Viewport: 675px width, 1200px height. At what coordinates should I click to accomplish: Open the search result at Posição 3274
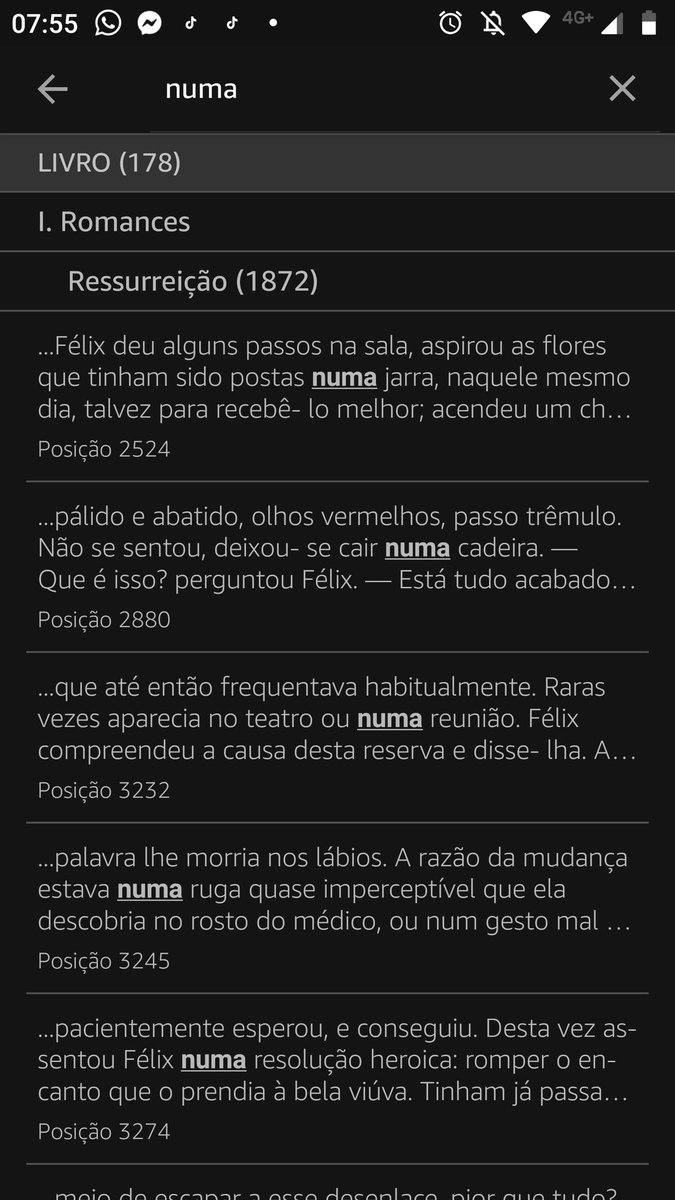coord(337,1078)
